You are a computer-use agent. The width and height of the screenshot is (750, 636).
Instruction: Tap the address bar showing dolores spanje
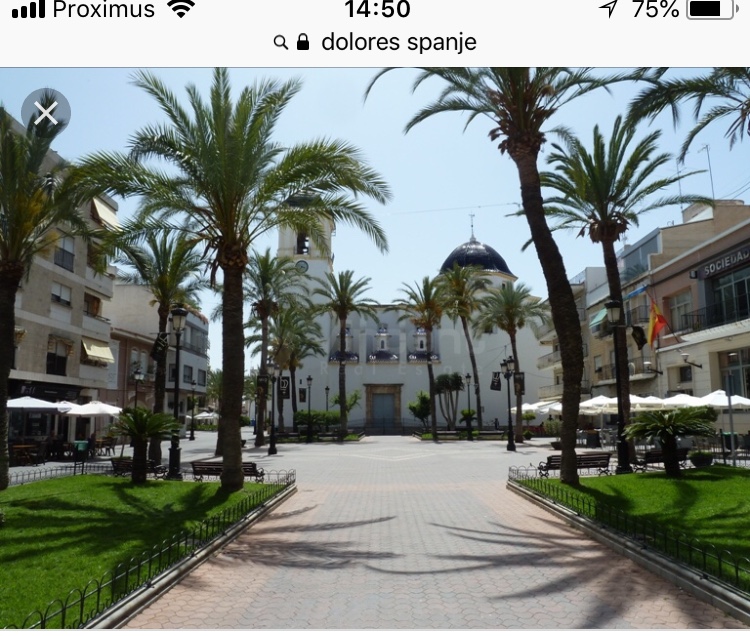[x=375, y=42]
